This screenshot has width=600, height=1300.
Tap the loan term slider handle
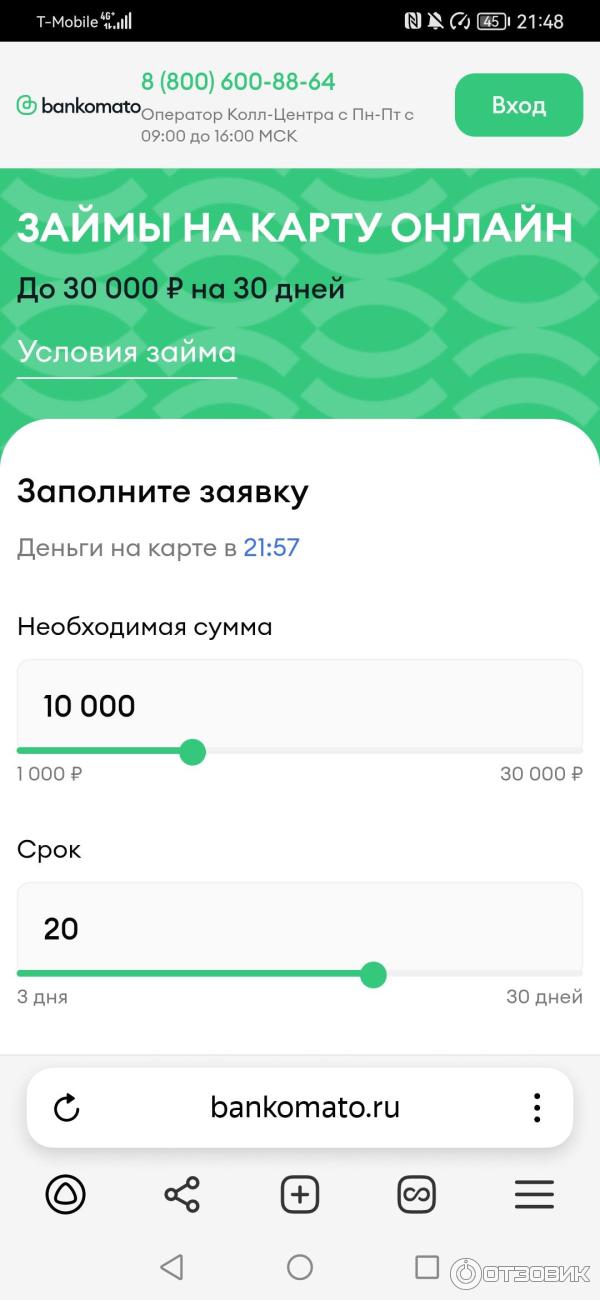[x=373, y=975]
